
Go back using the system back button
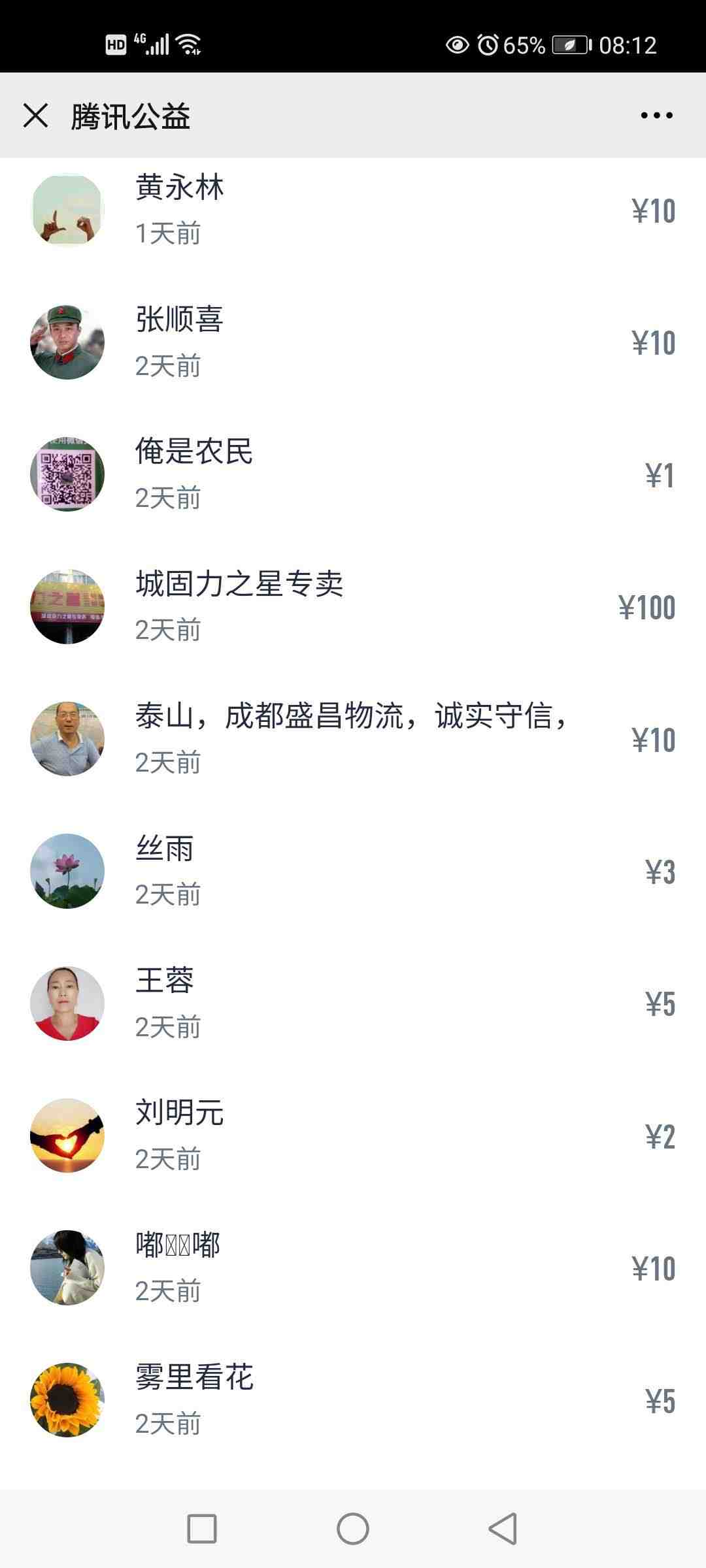point(503,1529)
